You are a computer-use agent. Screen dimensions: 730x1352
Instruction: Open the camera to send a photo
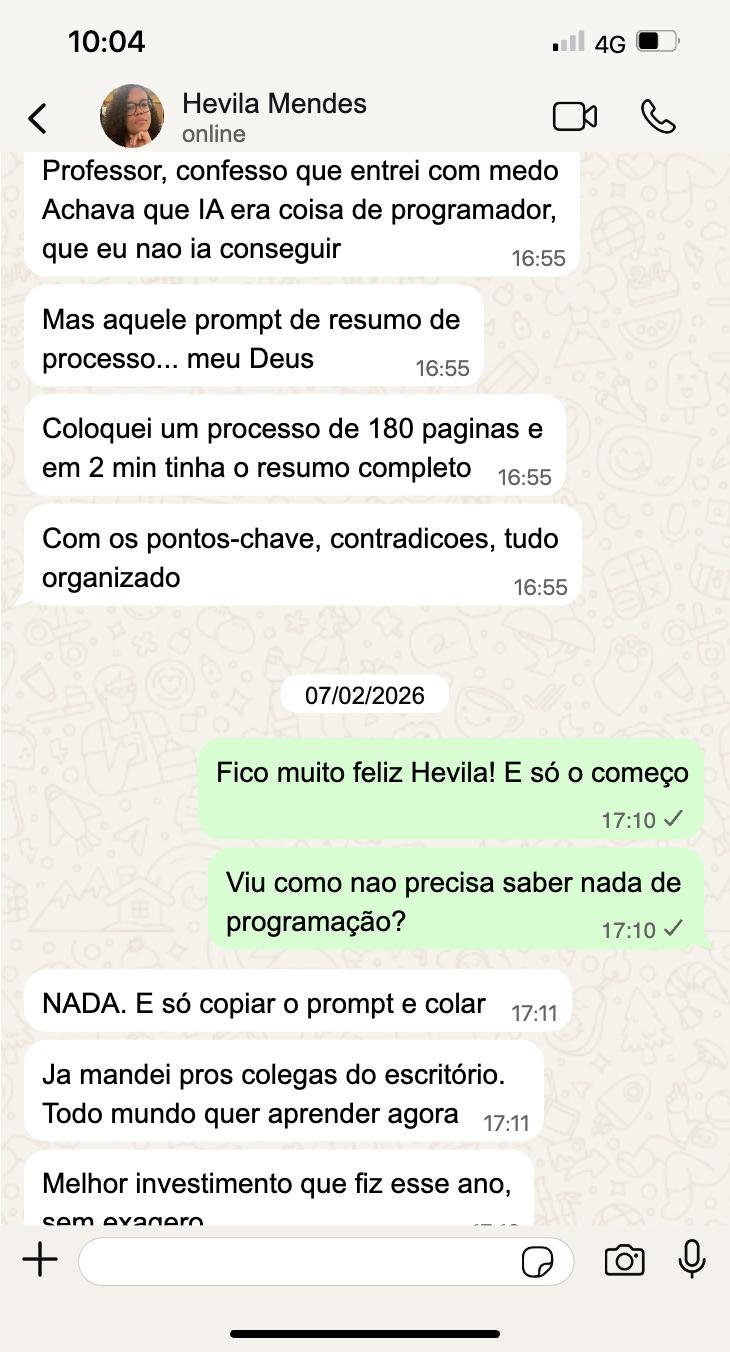[x=625, y=1260]
